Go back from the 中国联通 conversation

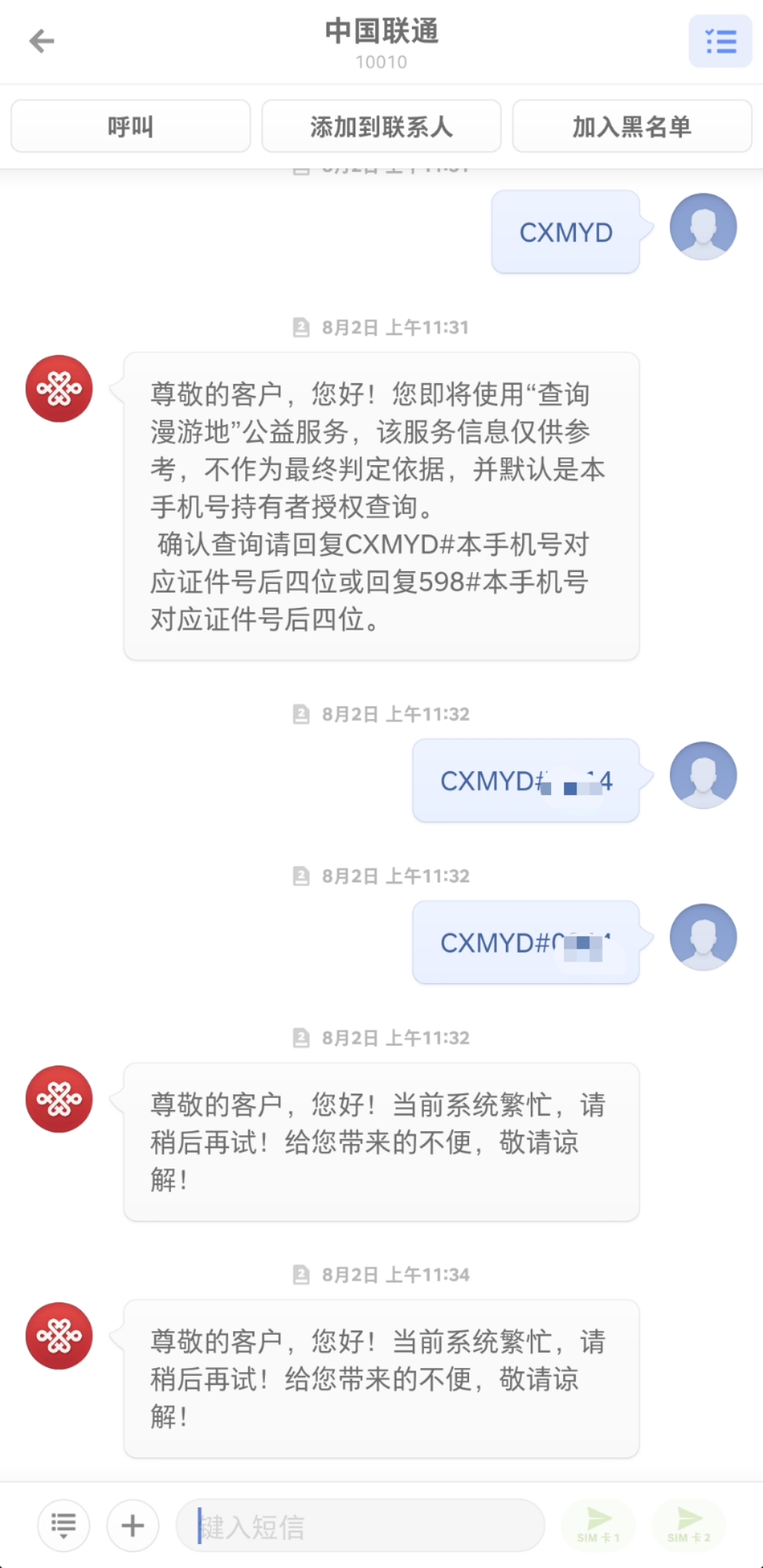click(x=42, y=41)
